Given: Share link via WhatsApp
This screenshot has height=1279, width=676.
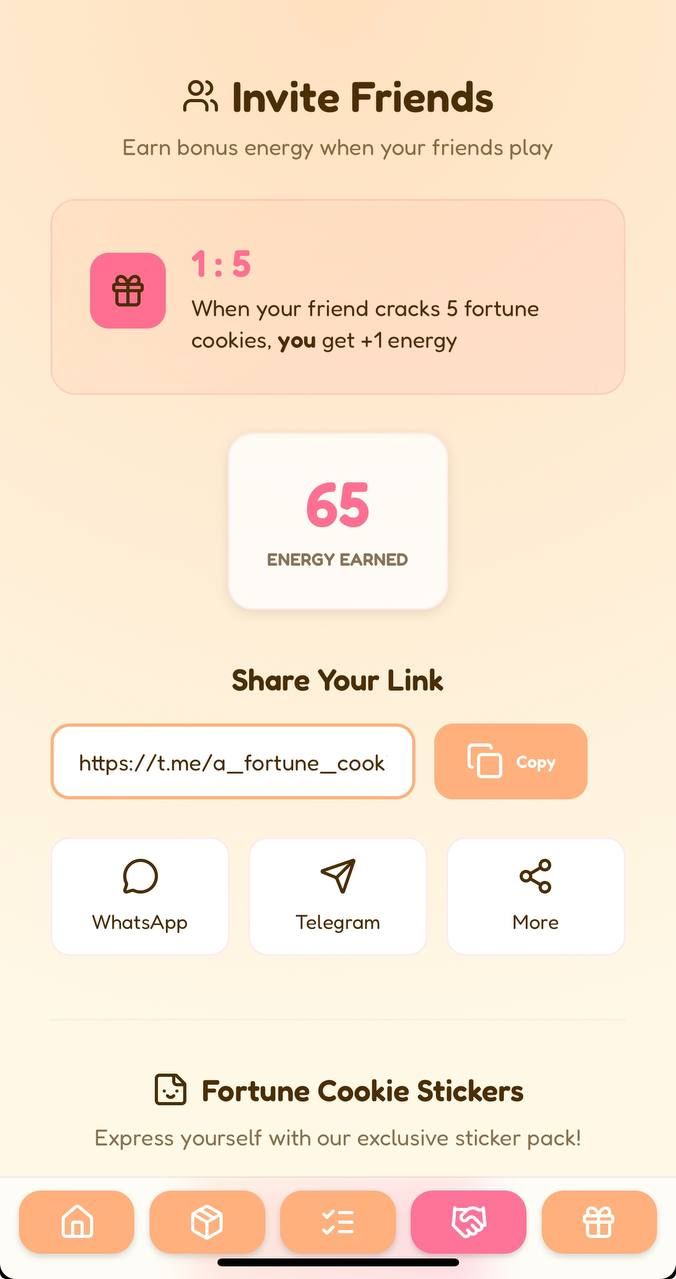Looking at the screenshot, I should pos(140,896).
